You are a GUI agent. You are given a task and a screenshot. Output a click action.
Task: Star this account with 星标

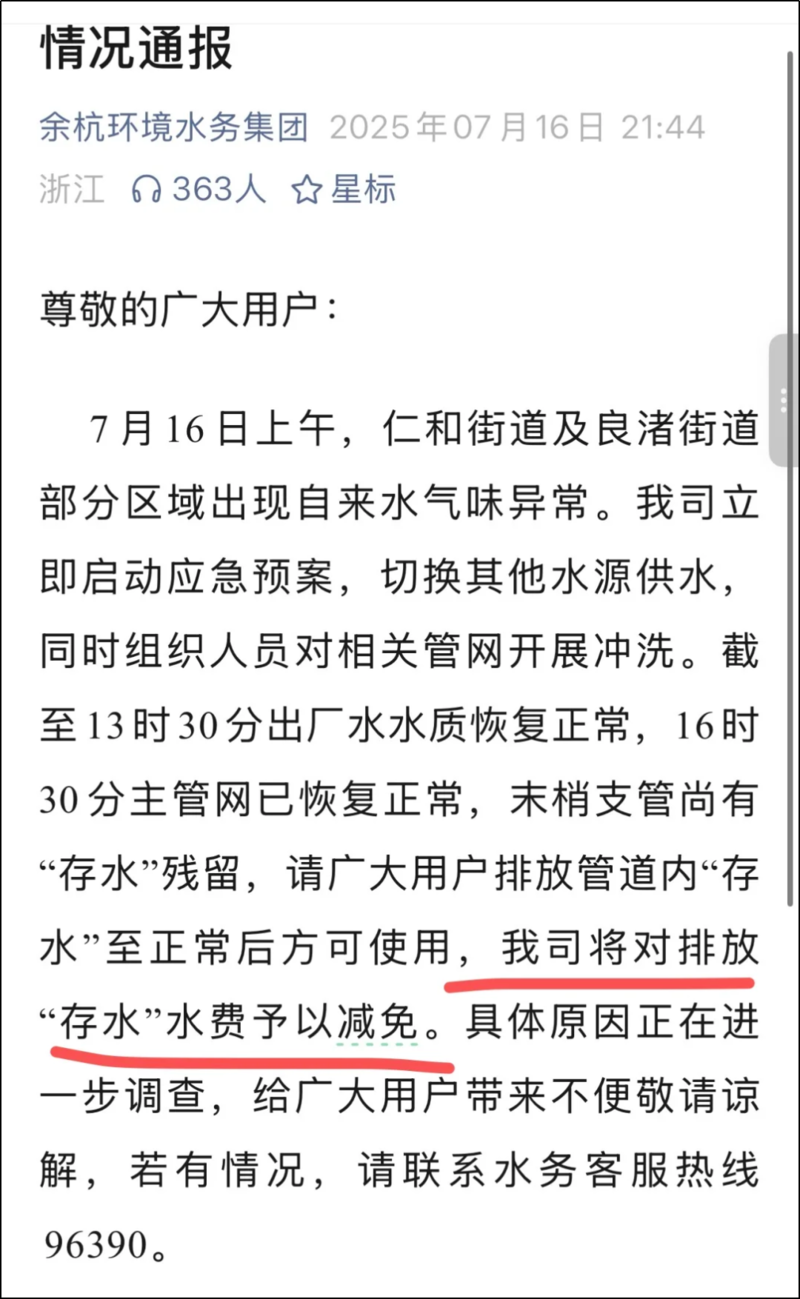(343, 189)
